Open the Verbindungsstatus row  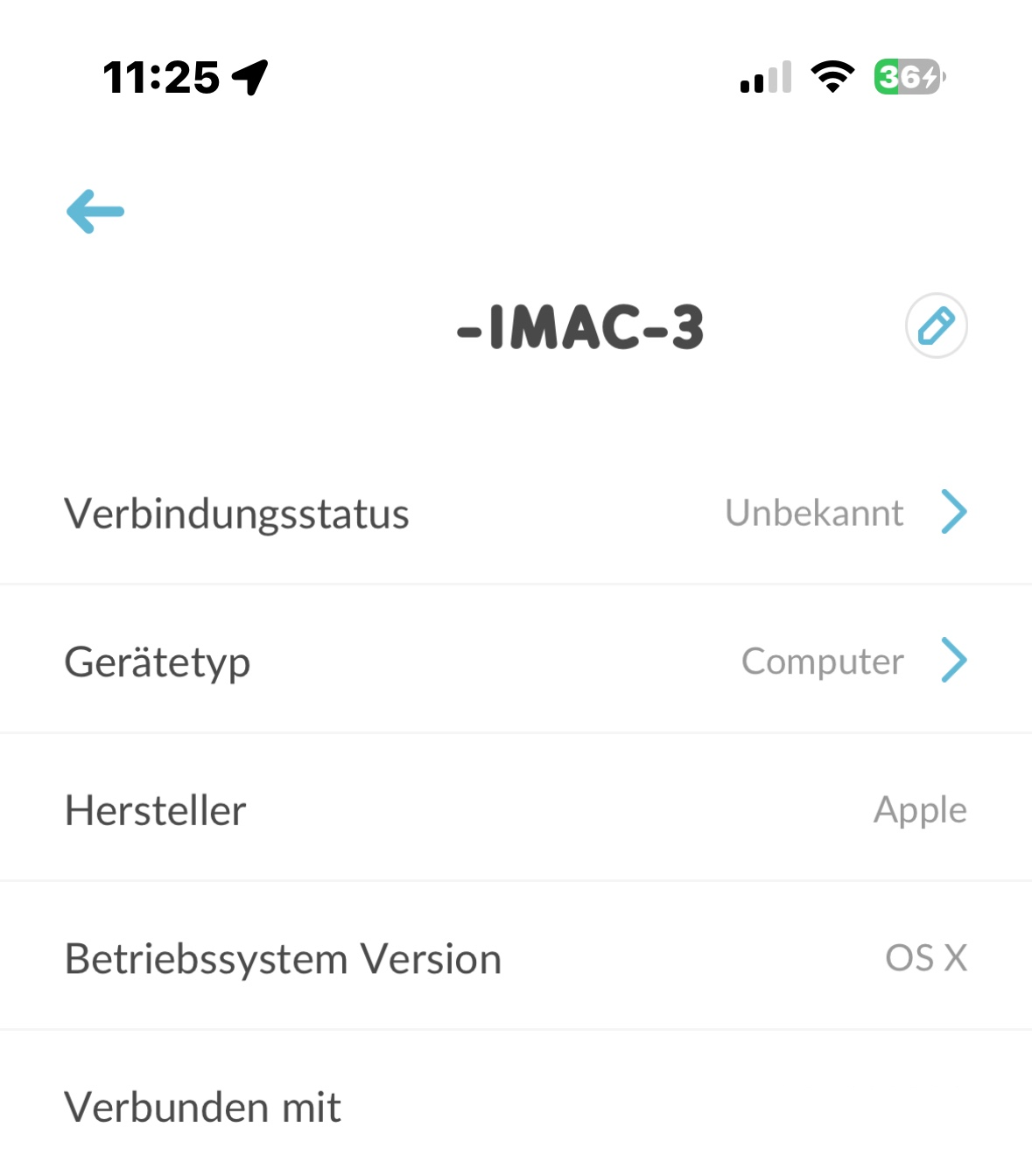coord(516,512)
